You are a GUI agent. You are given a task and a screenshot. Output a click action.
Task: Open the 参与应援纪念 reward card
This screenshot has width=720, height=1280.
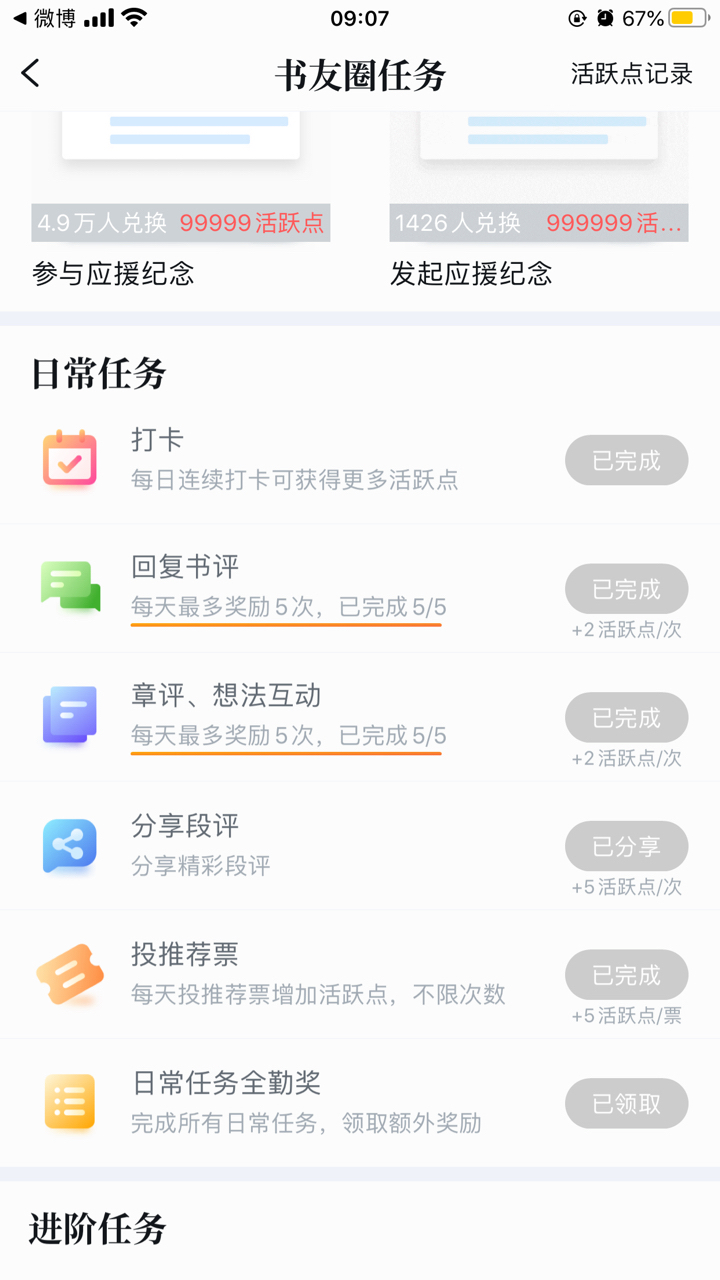pos(181,201)
